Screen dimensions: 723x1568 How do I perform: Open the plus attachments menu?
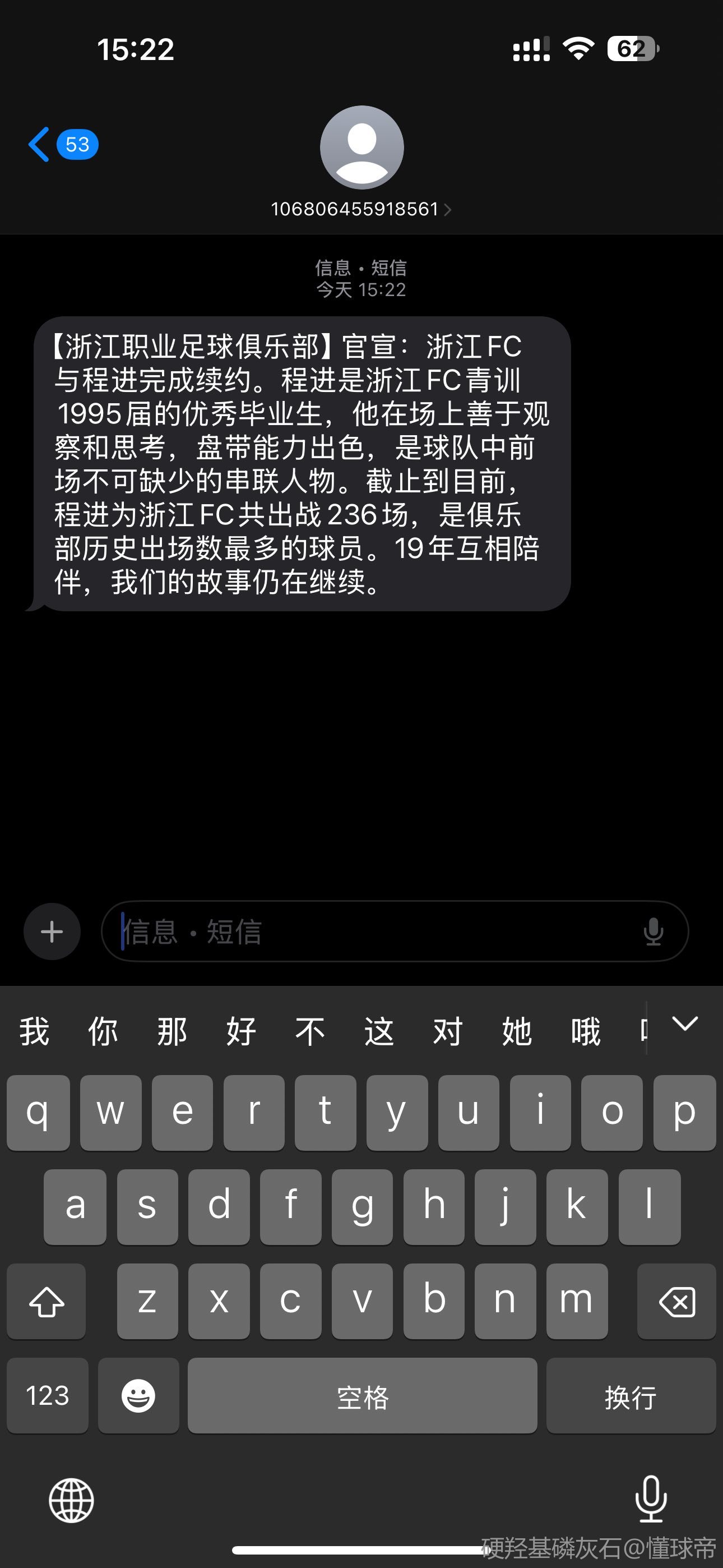point(52,931)
